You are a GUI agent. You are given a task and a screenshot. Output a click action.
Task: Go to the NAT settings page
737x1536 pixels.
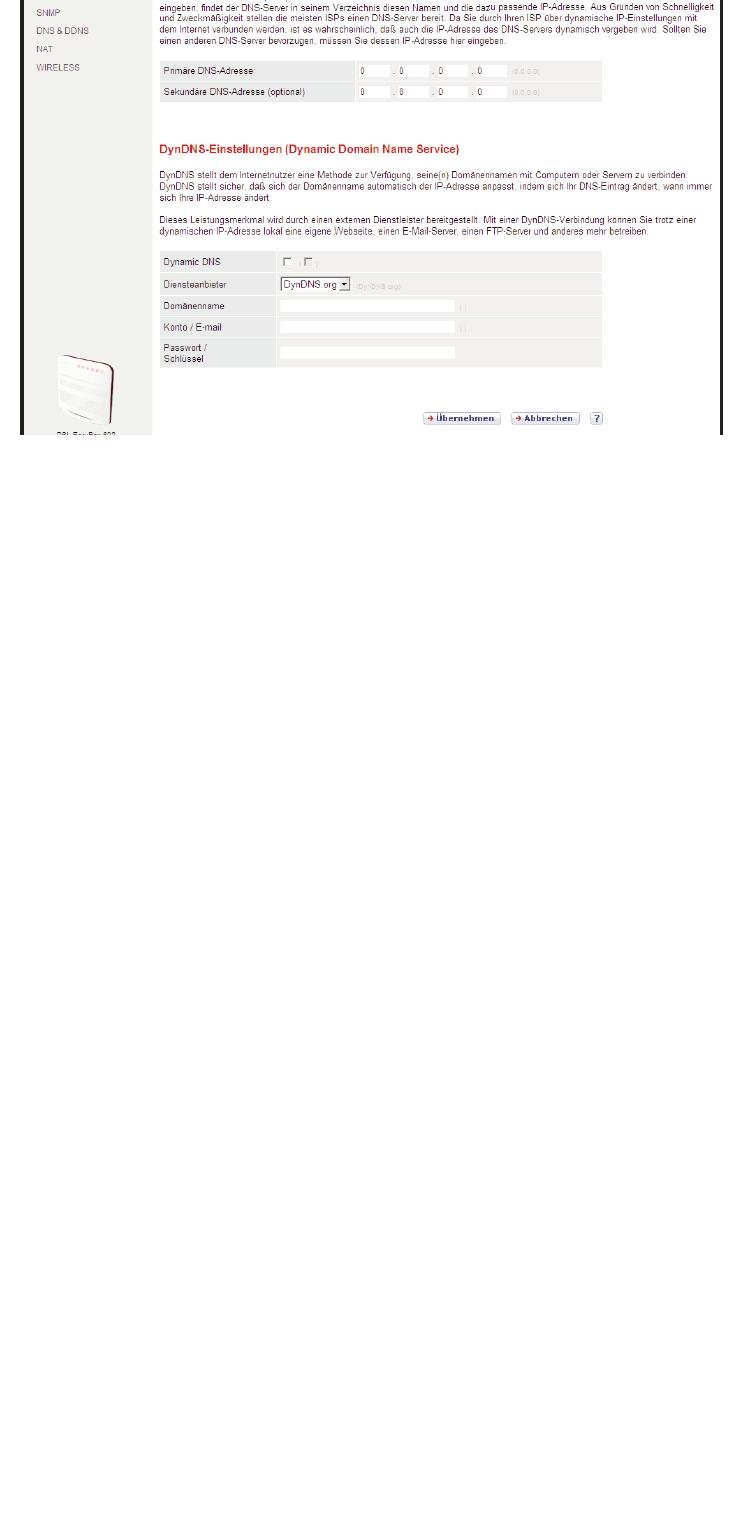[44, 49]
